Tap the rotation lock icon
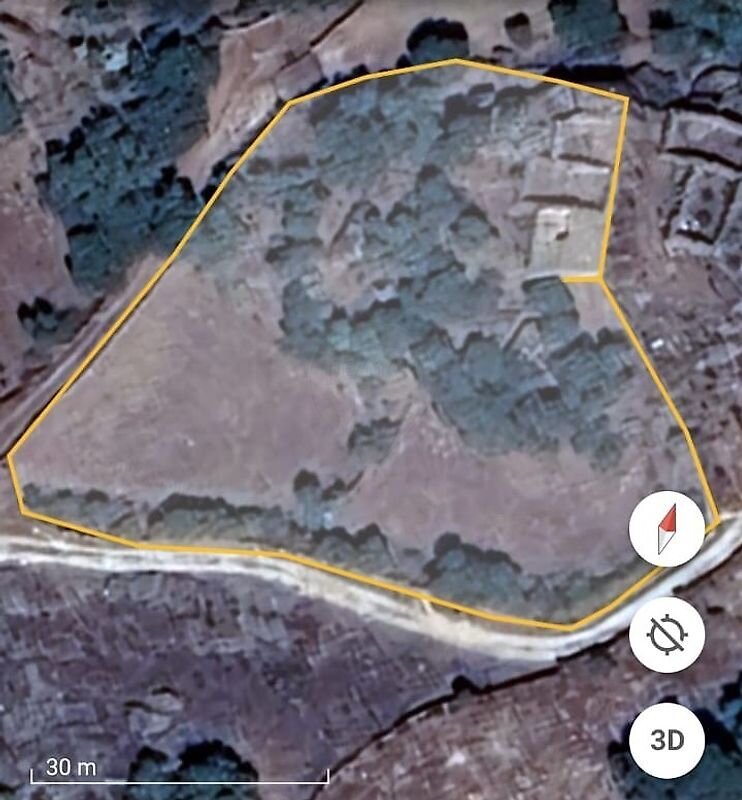The height and width of the screenshot is (800, 742). click(x=667, y=635)
